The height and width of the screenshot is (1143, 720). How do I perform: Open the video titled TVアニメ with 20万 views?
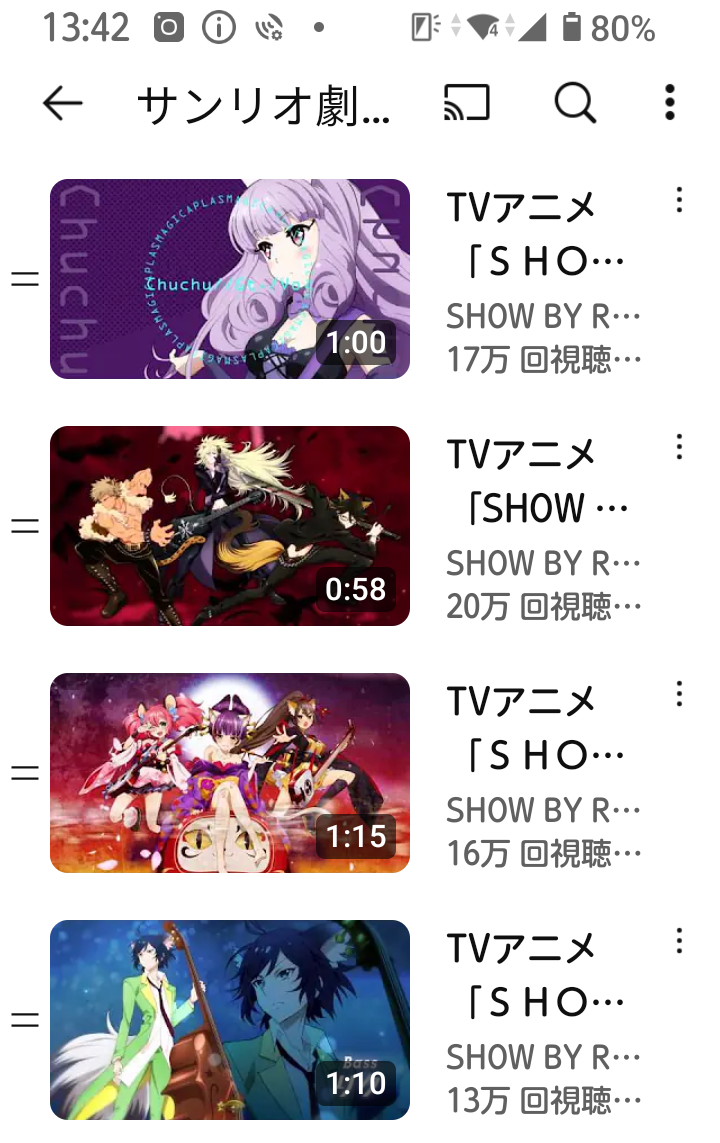(x=540, y=482)
